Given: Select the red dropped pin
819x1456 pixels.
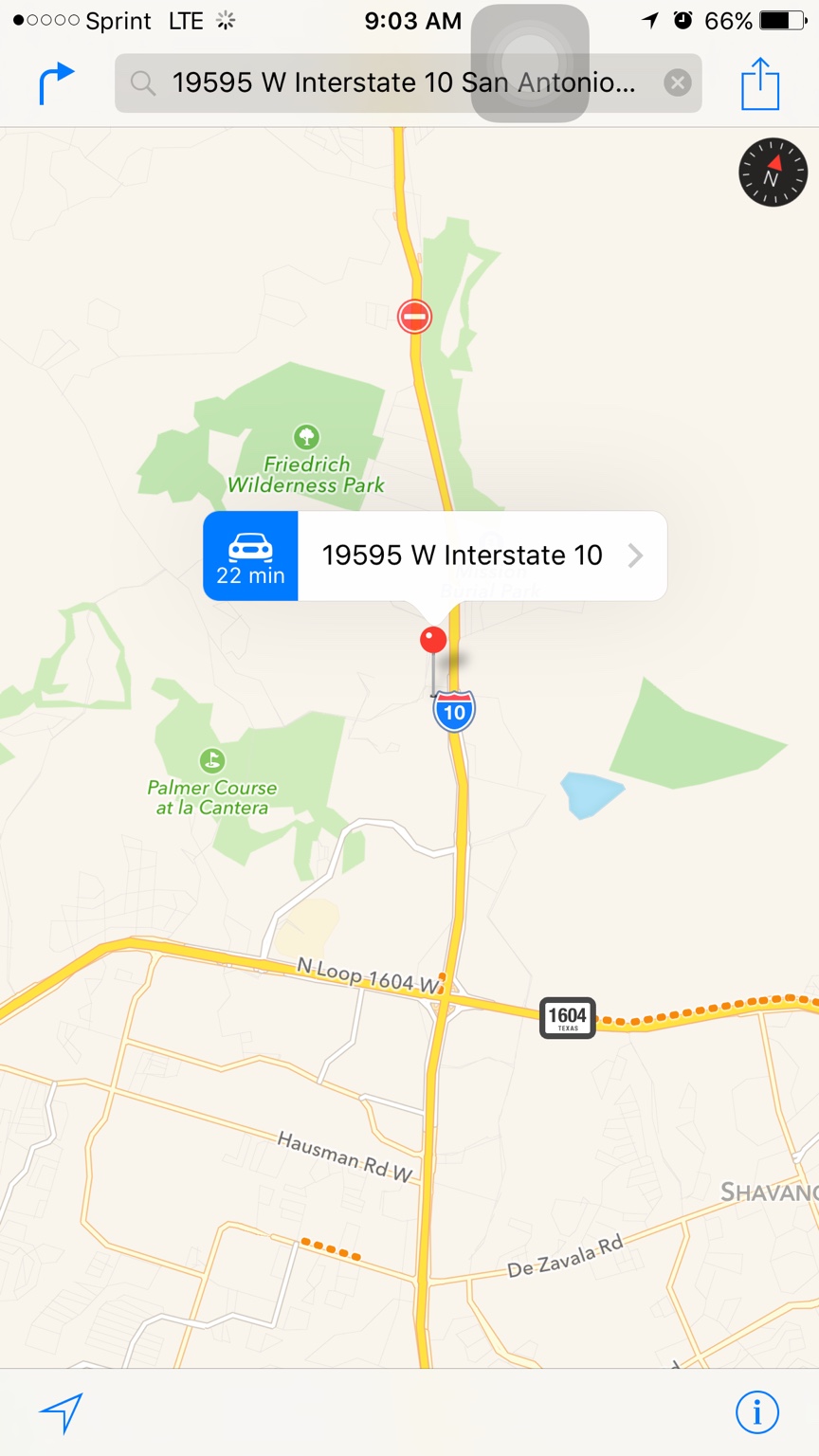Looking at the screenshot, I should 433,641.
